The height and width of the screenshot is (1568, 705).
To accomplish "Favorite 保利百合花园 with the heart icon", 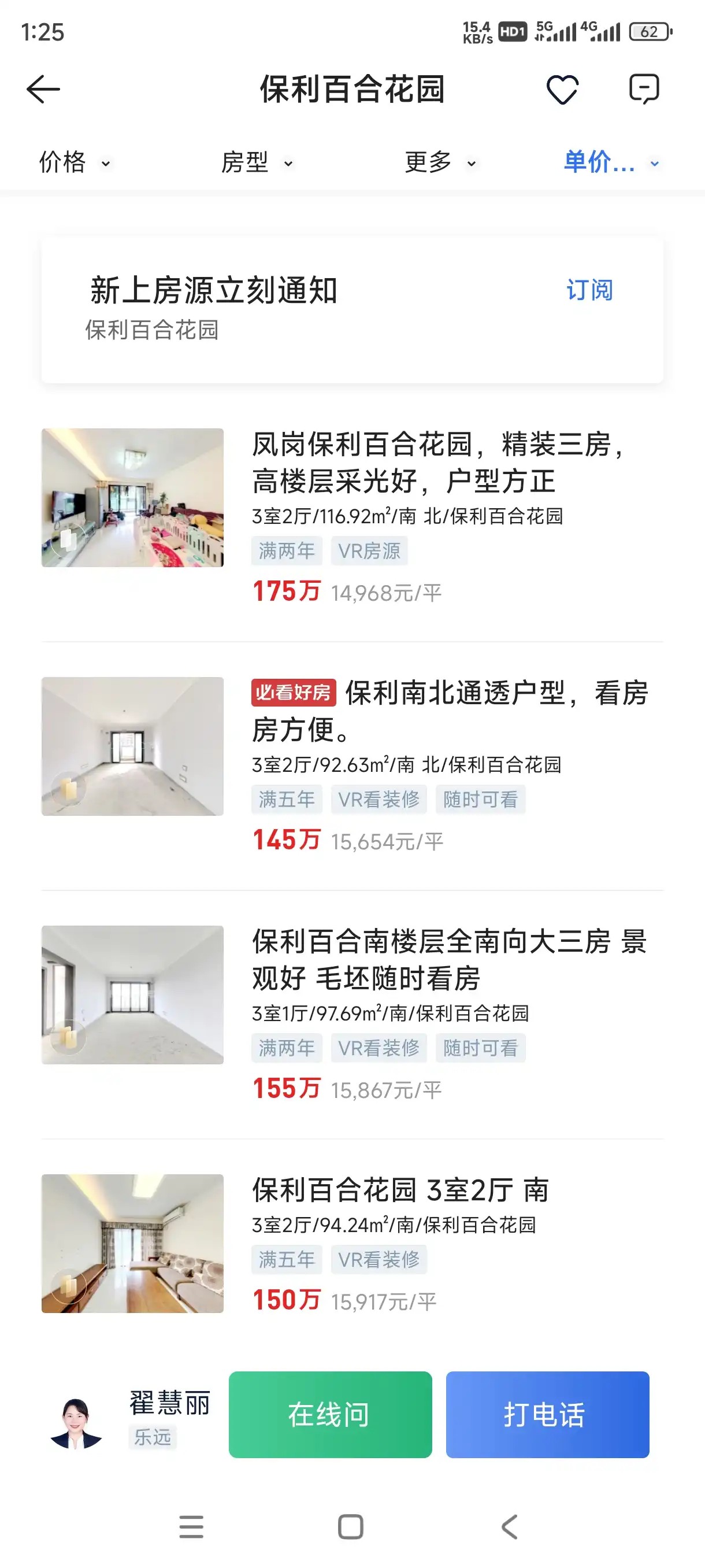I will (562, 90).
